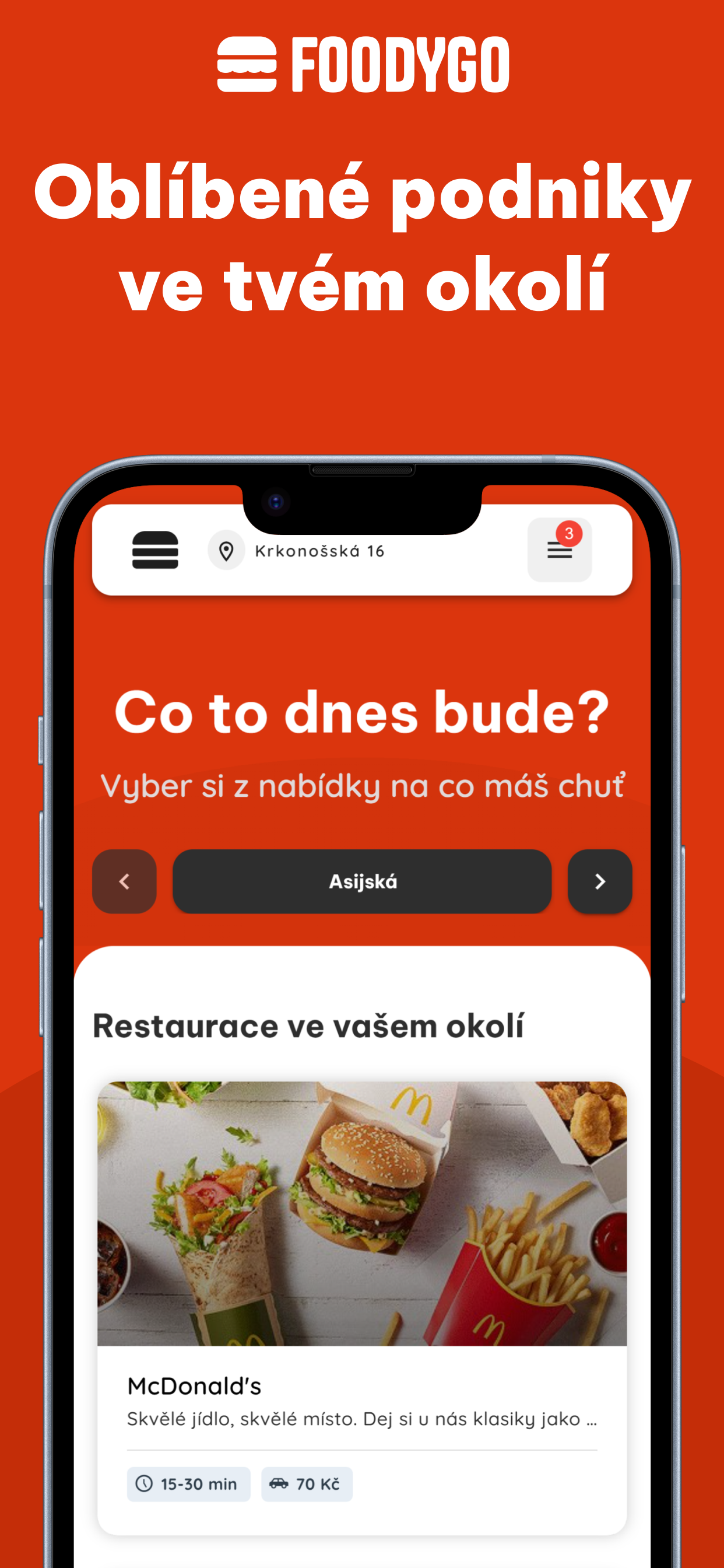Tap the 70 Kč delivery fee chip
The height and width of the screenshot is (1568, 724).
(306, 1484)
